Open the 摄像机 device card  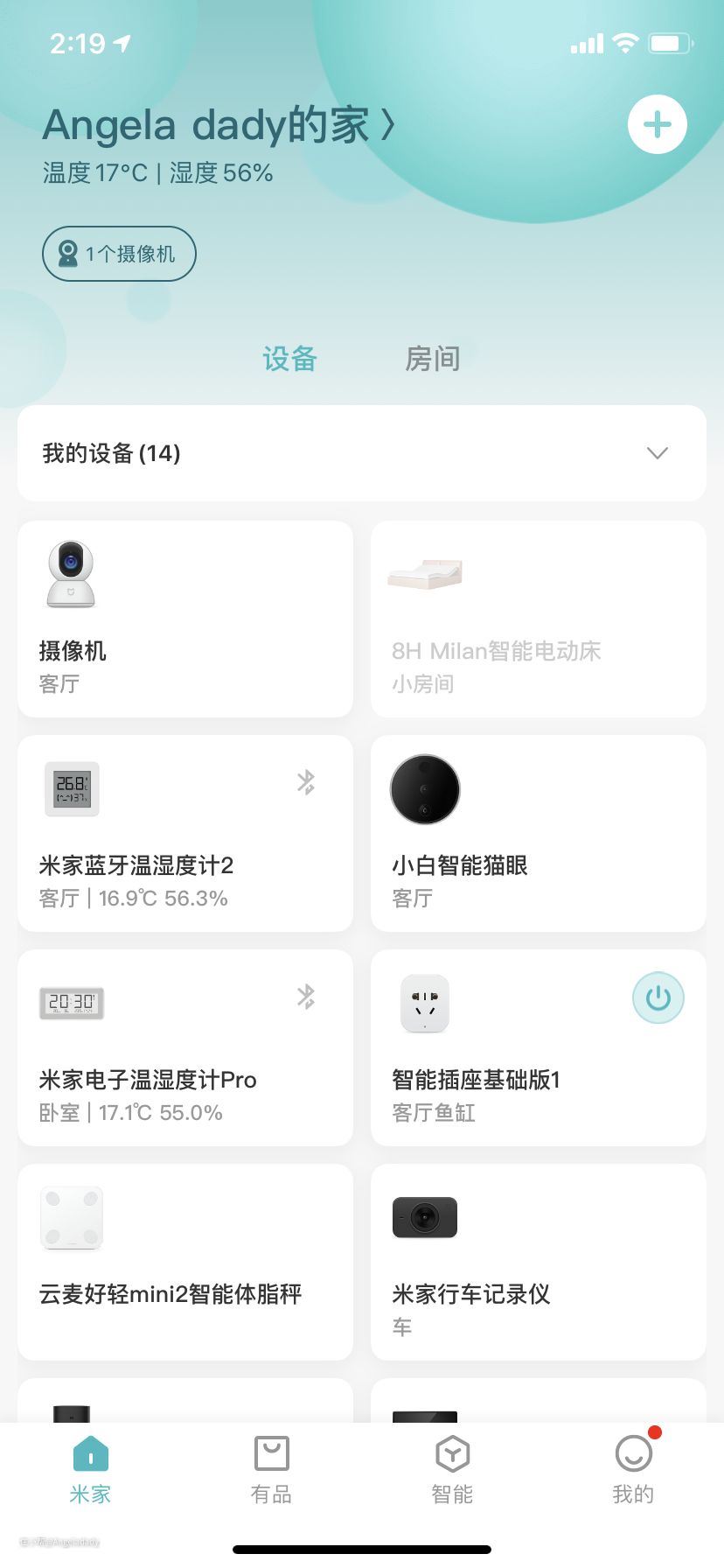tap(185, 619)
